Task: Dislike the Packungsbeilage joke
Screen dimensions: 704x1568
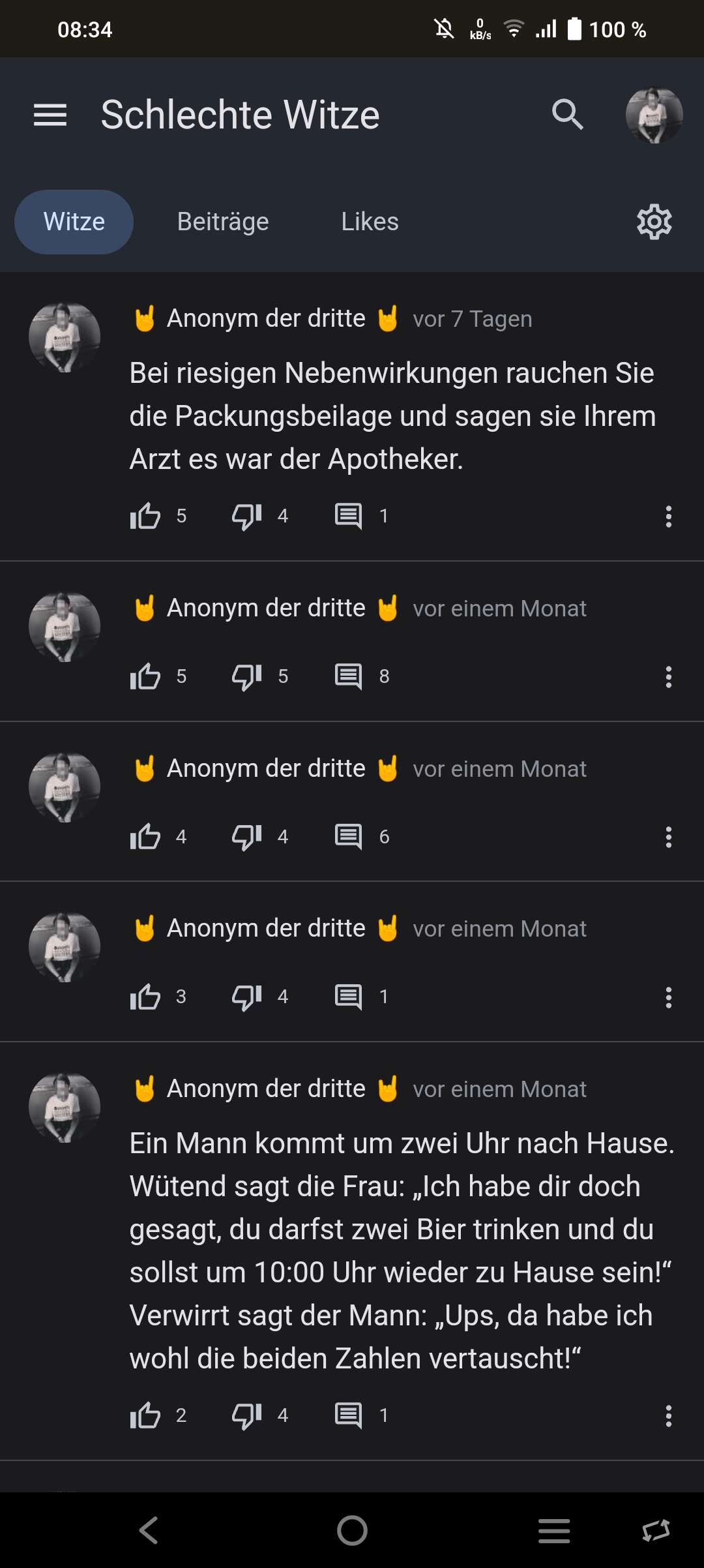Action: click(247, 516)
